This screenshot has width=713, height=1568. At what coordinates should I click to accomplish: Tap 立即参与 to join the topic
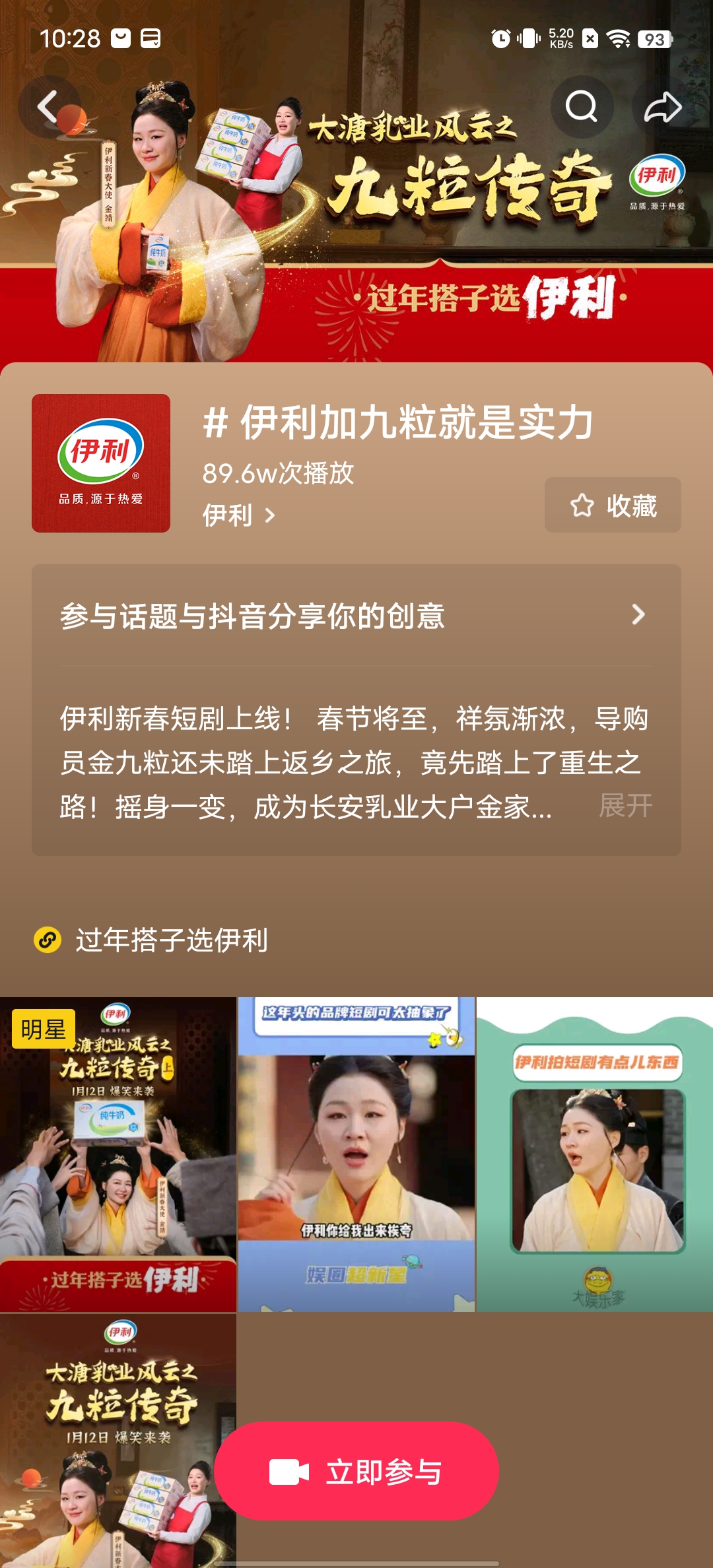(x=356, y=1472)
